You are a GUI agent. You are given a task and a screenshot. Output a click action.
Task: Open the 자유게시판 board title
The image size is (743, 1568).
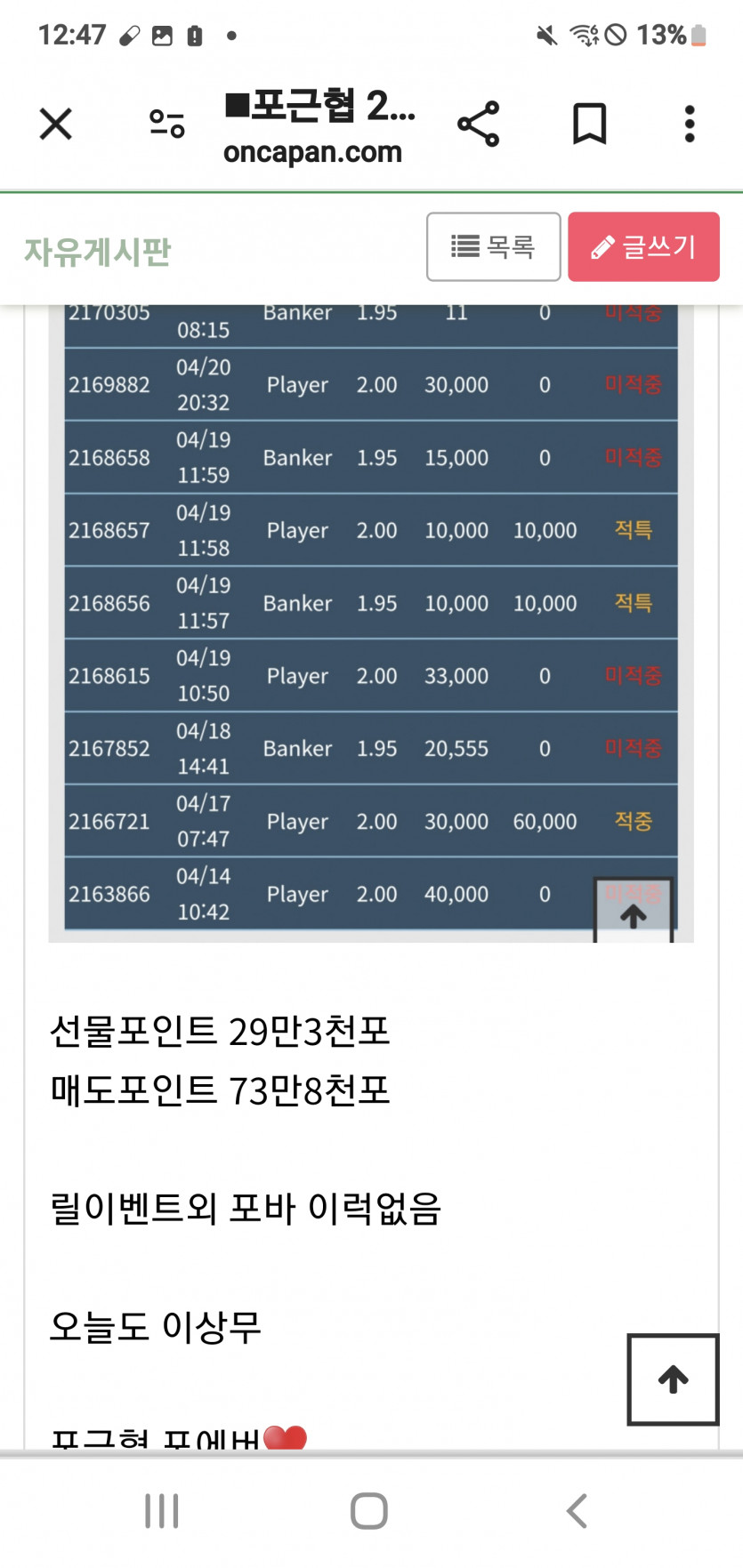coord(97,252)
